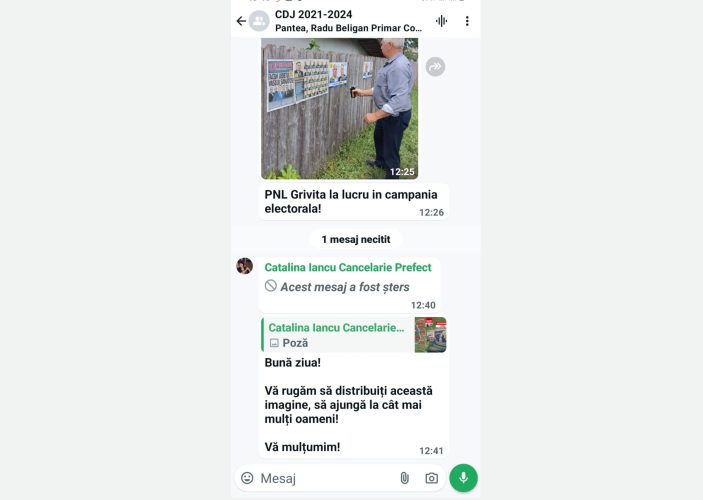Open the camera to take a photo
This screenshot has height=500, width=703.
pyautogui.click(x=431, y=478)
